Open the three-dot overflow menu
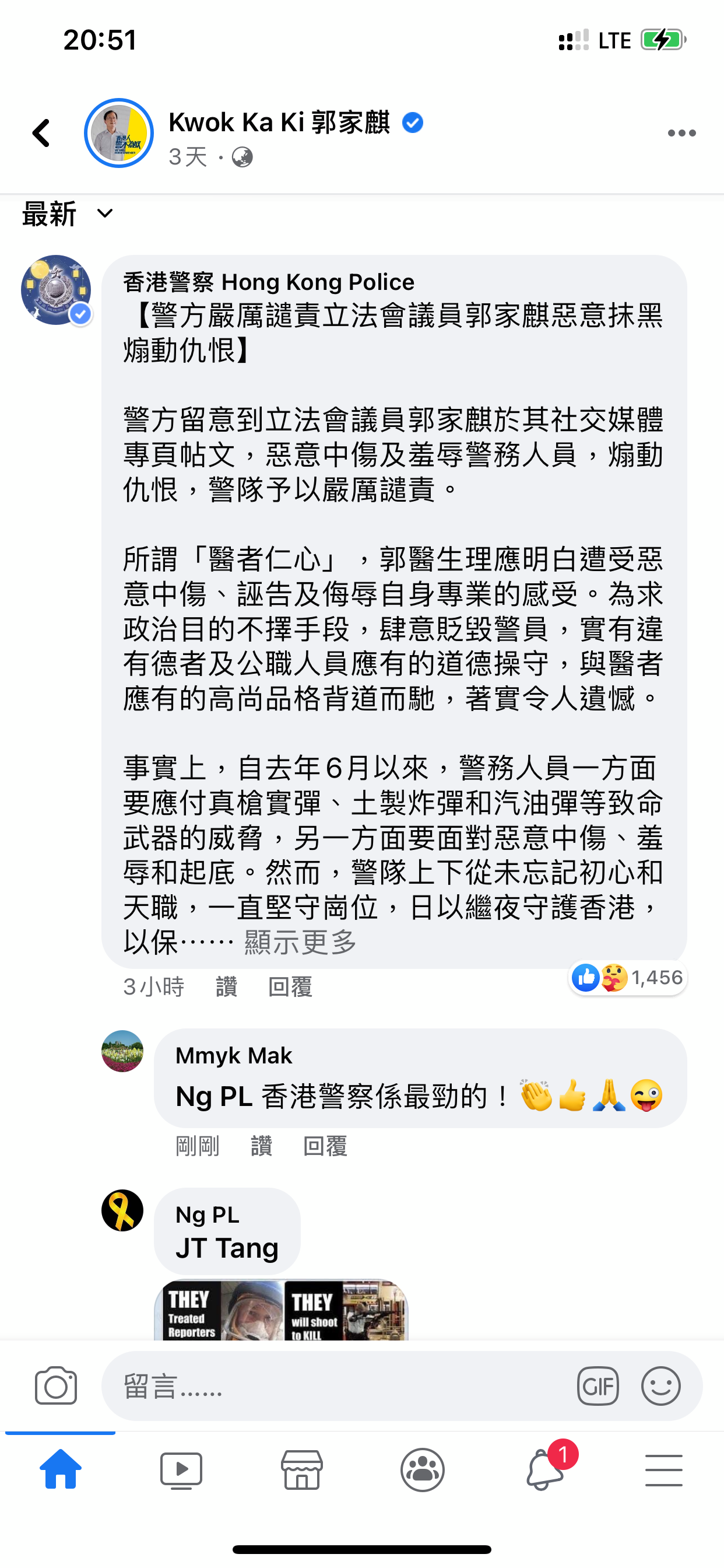724x1568 pixels. [681, 132]
